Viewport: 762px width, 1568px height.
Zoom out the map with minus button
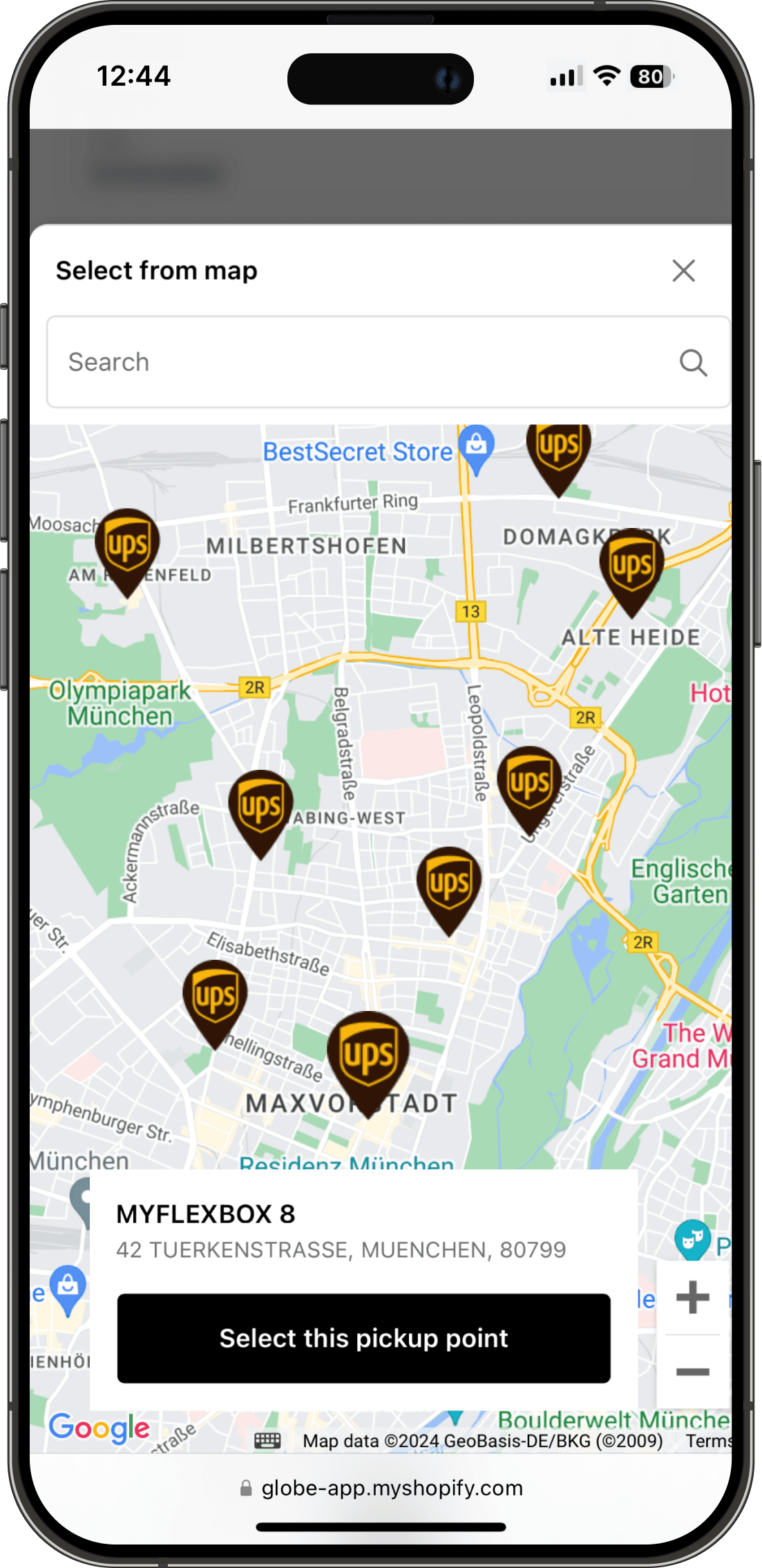692,1372
